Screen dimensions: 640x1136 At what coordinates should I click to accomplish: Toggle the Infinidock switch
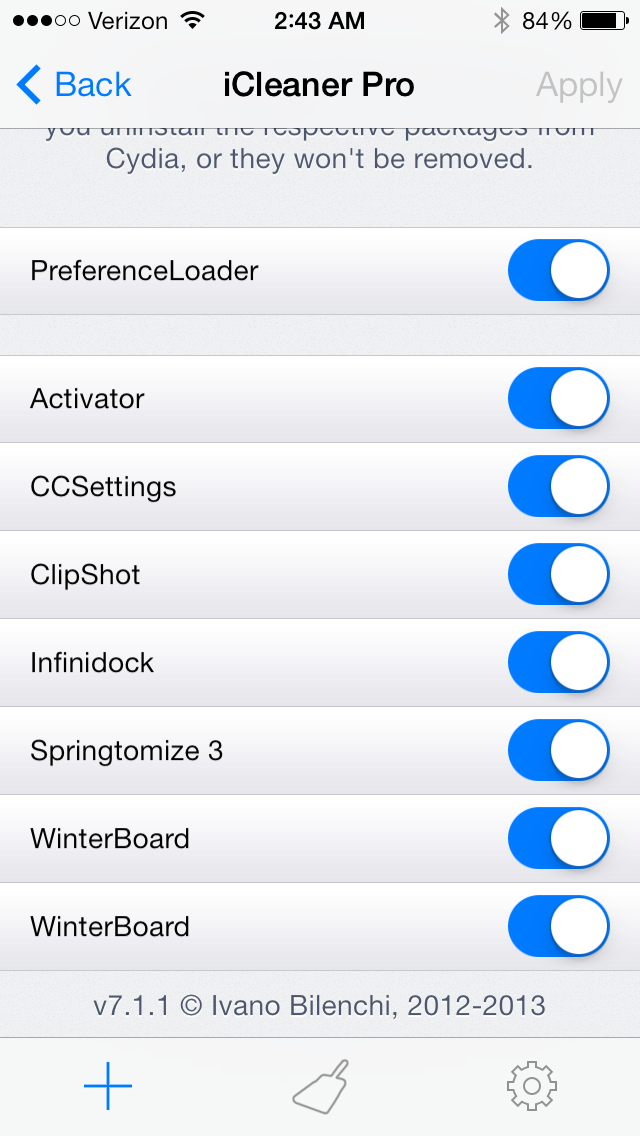(558, 662)
